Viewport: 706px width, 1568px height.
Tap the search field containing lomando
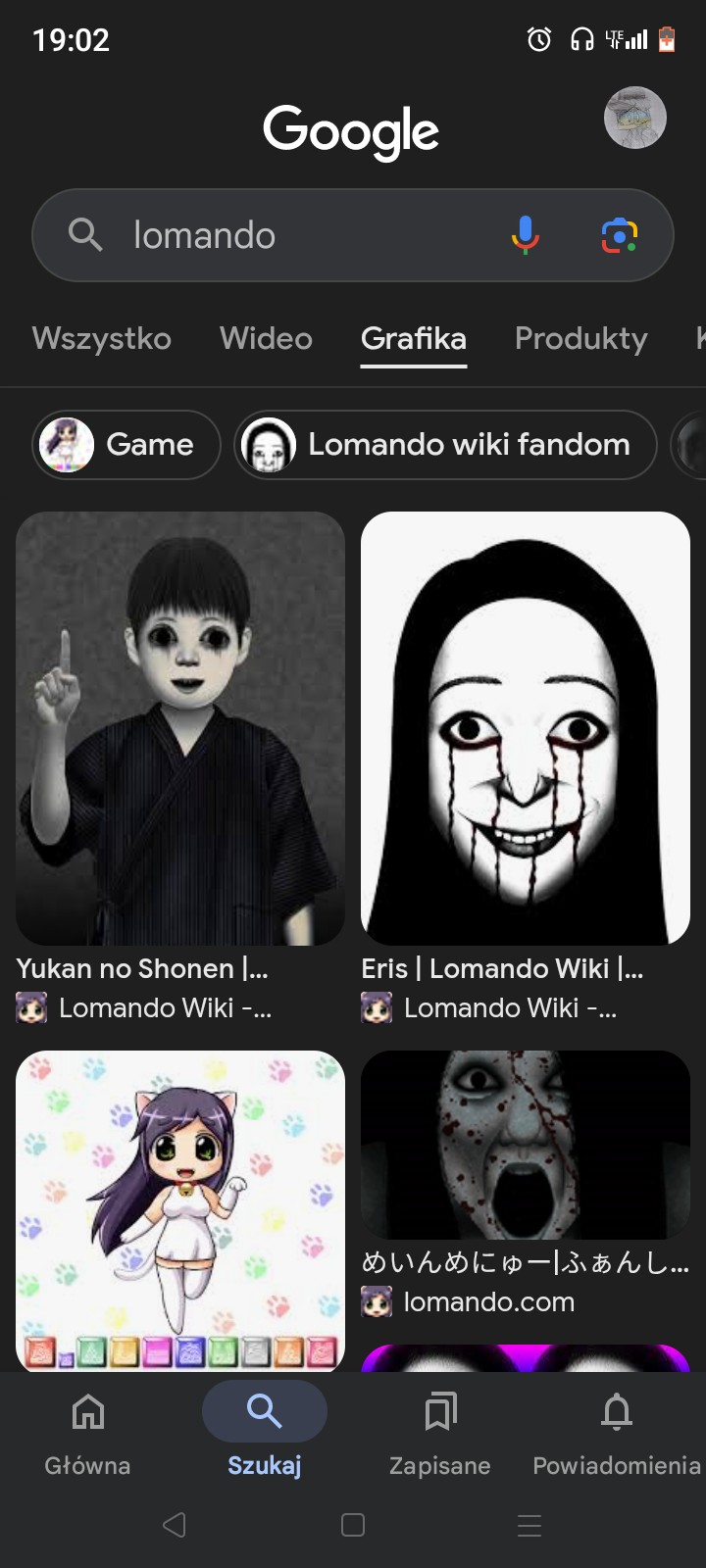click(x=294, y=235)
